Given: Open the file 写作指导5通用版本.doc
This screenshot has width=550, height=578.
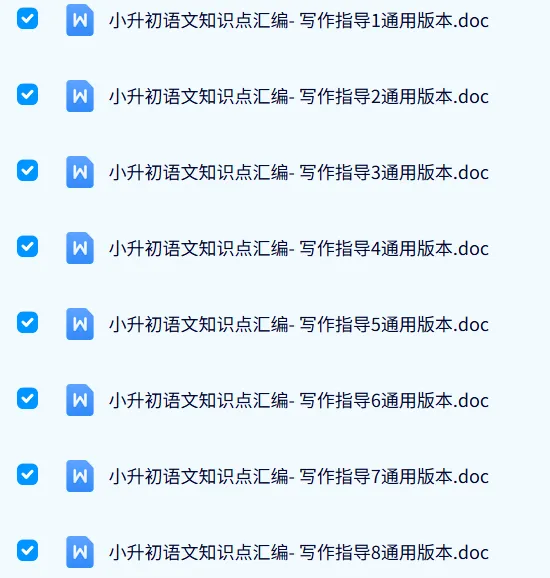Looking at the screenshot, I should pyautogui.click(x=299, y=324).
